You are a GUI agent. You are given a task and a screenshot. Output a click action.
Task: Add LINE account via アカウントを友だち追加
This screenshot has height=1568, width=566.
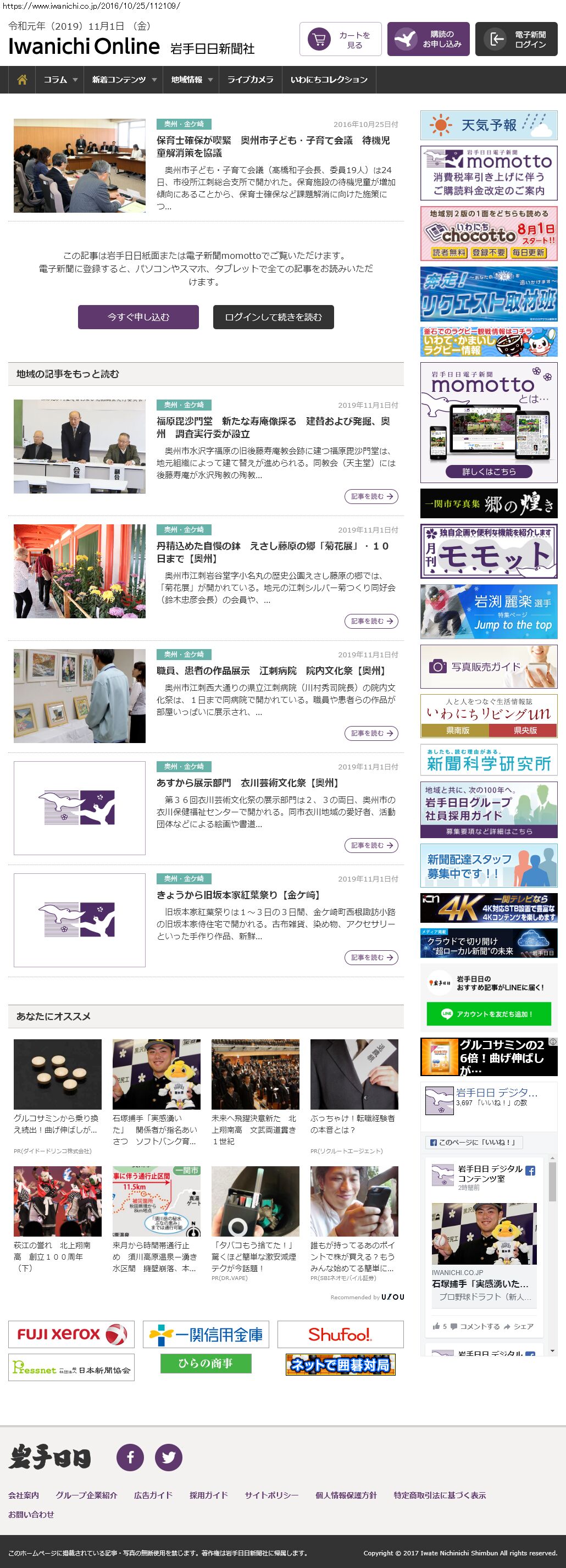[x=489, y=1014]
